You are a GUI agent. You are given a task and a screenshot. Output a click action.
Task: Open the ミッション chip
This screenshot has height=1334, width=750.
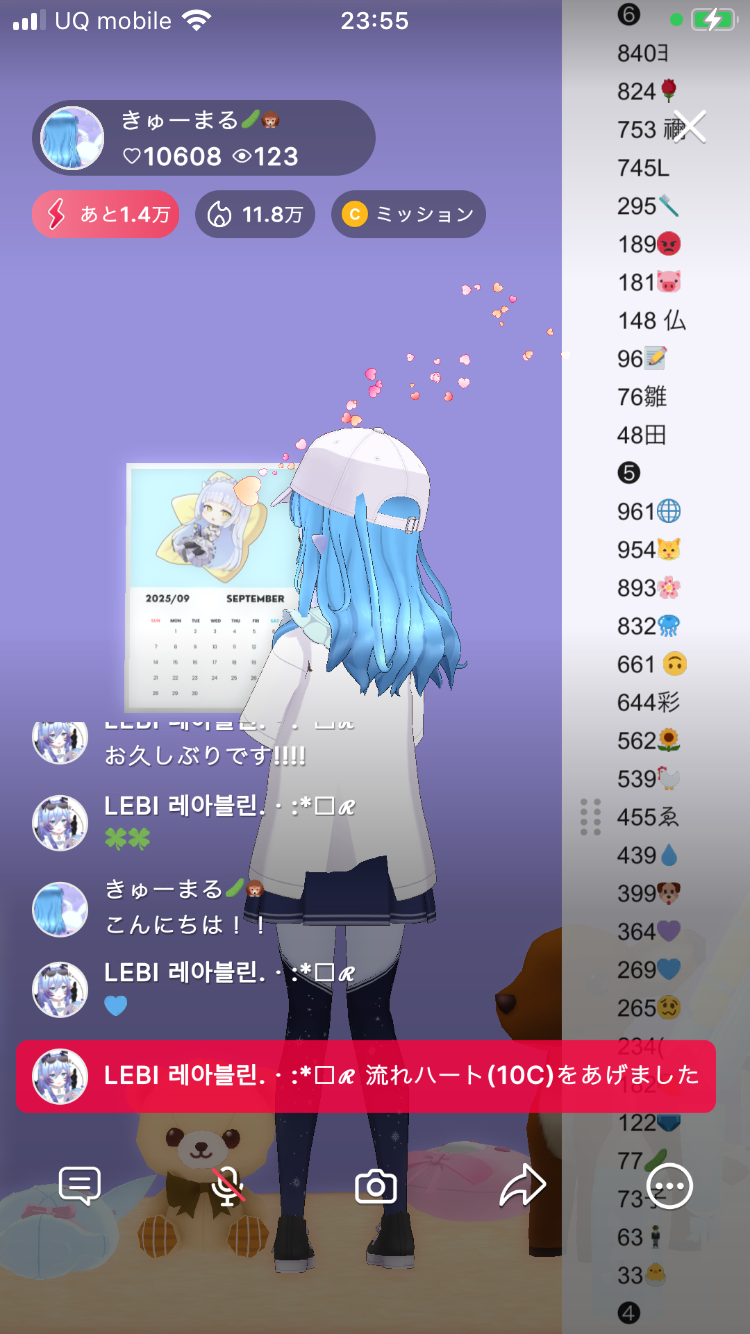tap(408, 214)
